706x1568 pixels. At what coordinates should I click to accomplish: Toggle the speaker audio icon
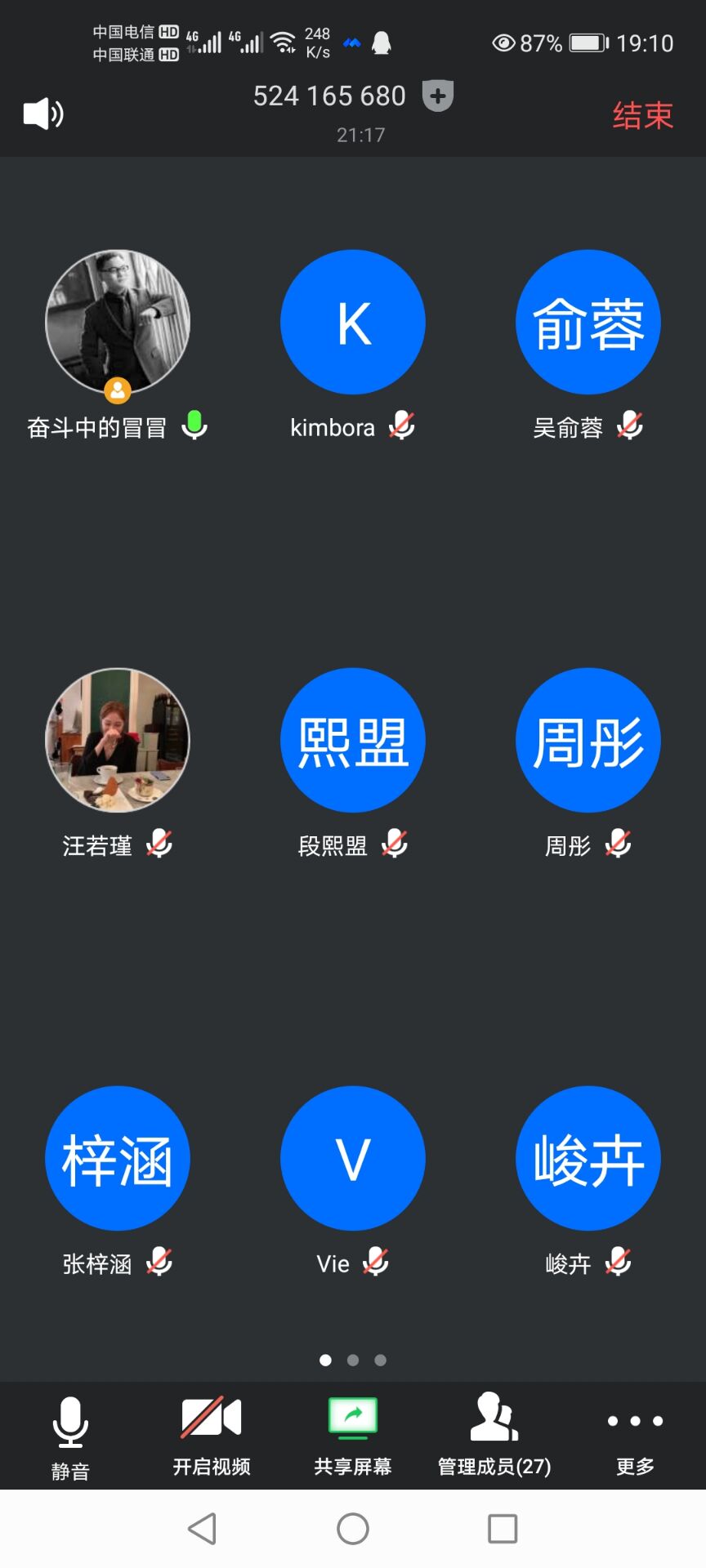coord(43,114)
